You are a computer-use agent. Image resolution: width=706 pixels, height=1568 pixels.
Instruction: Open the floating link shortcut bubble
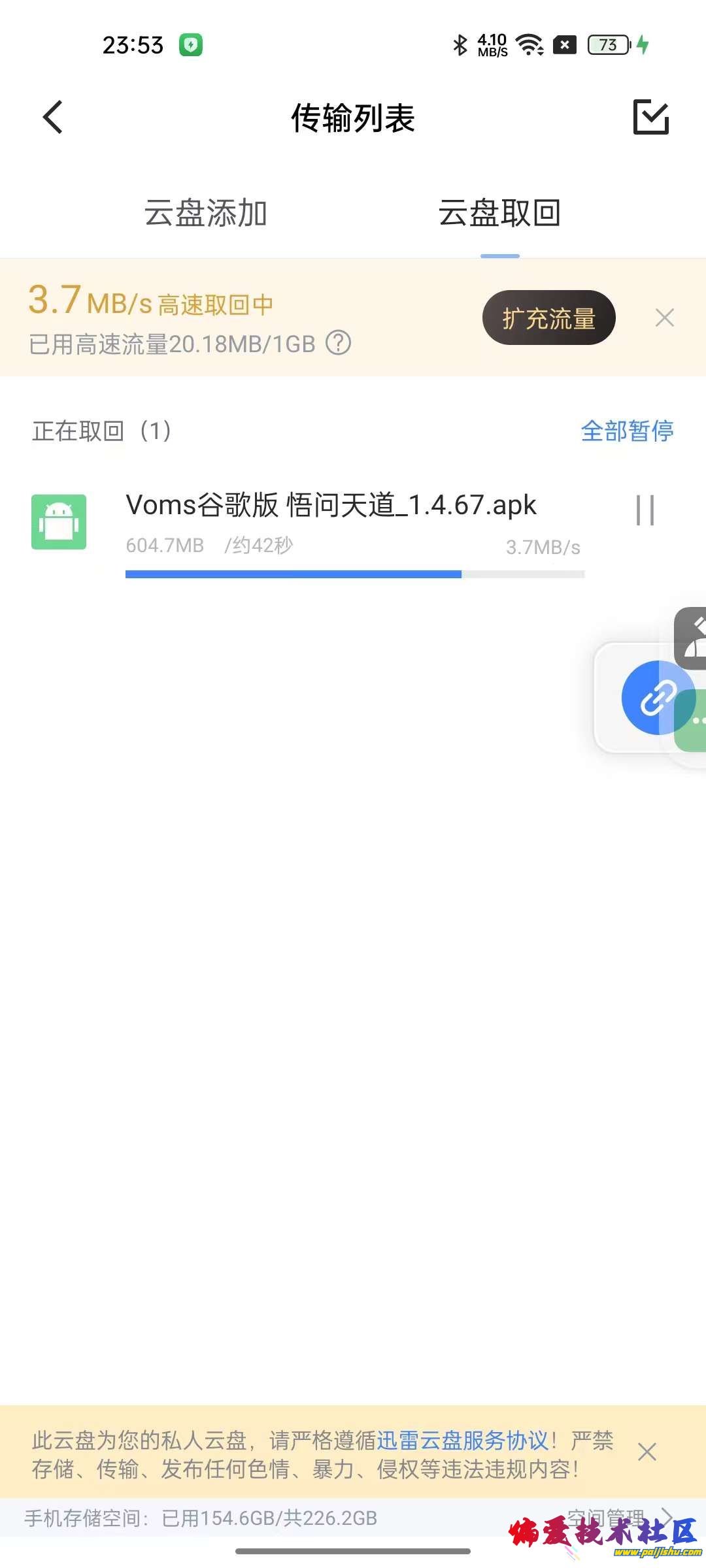[x=658, y=697]
